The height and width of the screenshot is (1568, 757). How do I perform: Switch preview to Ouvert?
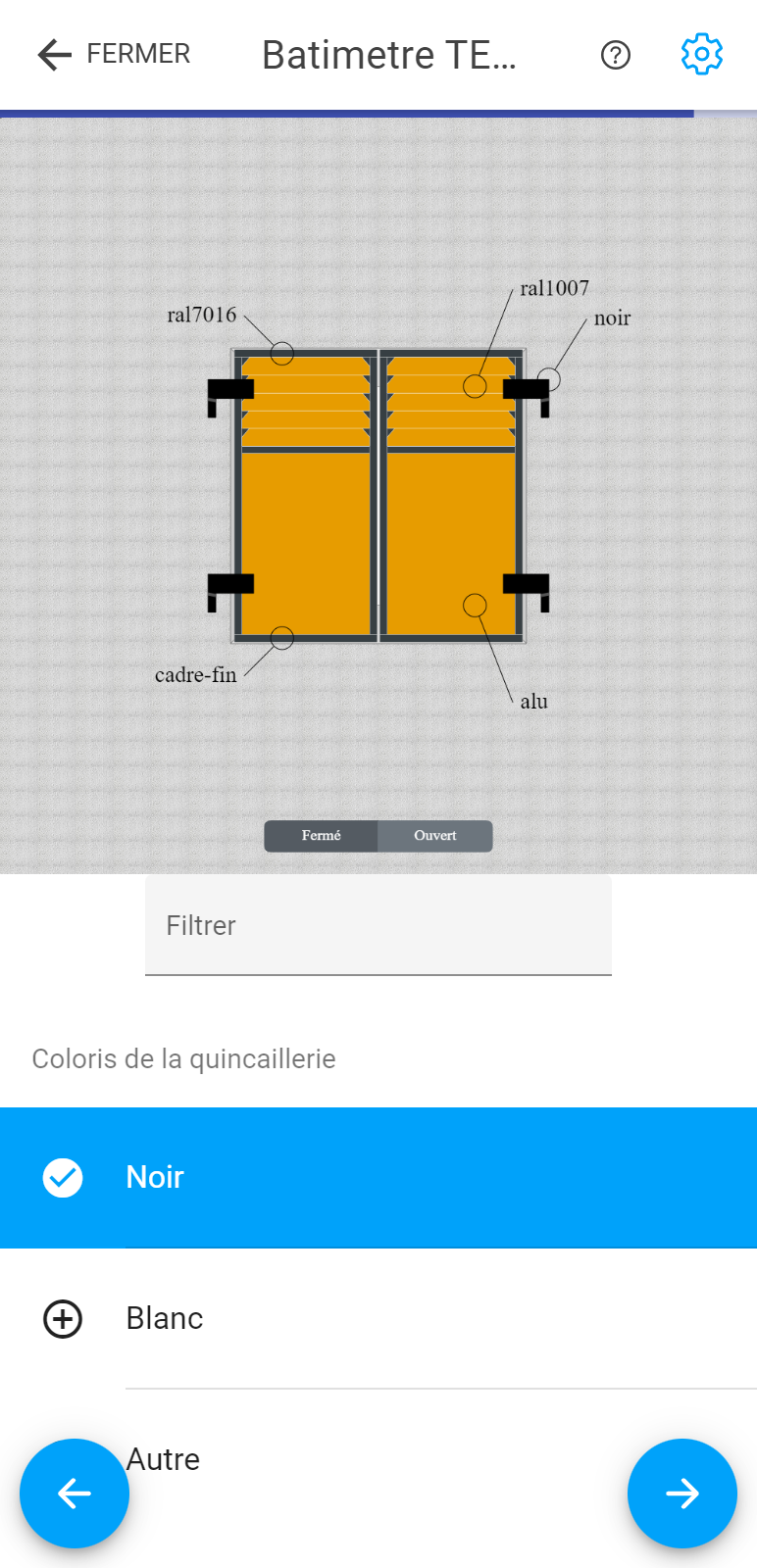(435, 836)
